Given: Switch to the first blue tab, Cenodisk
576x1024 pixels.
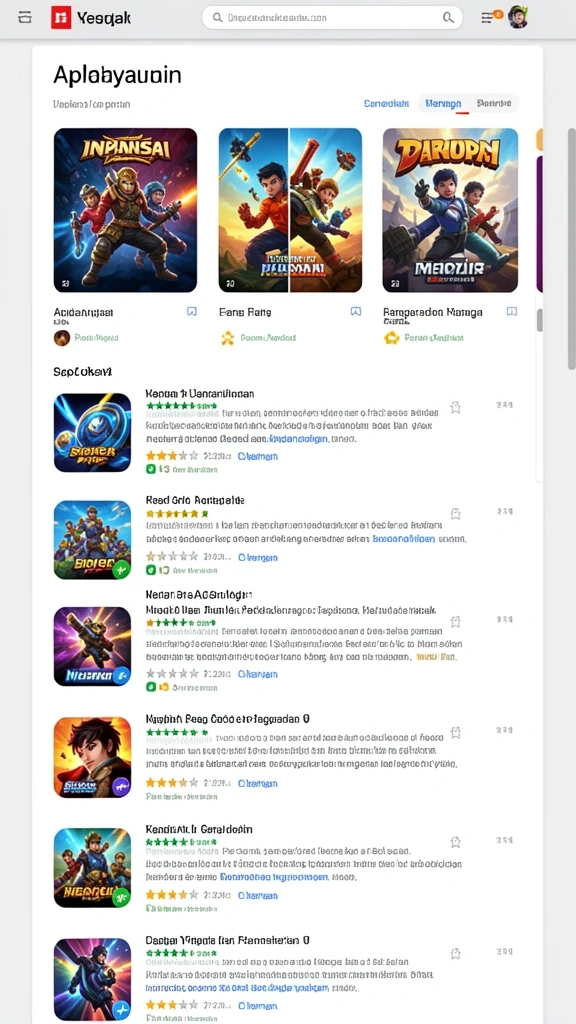Looking at the screenshot, I should click(386, 103).
